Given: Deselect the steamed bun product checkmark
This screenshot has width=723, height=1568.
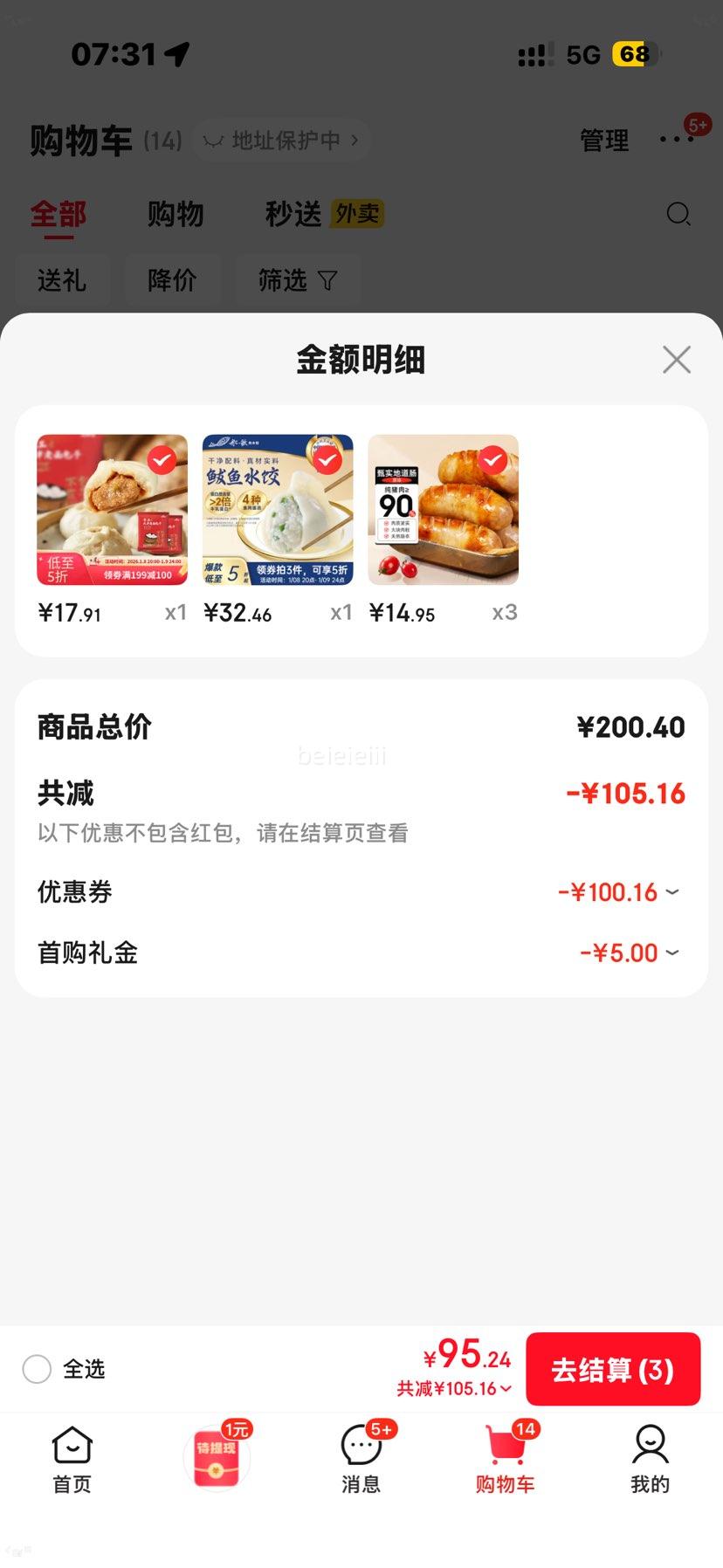Looking at the screenshot, I should (161, 461).
